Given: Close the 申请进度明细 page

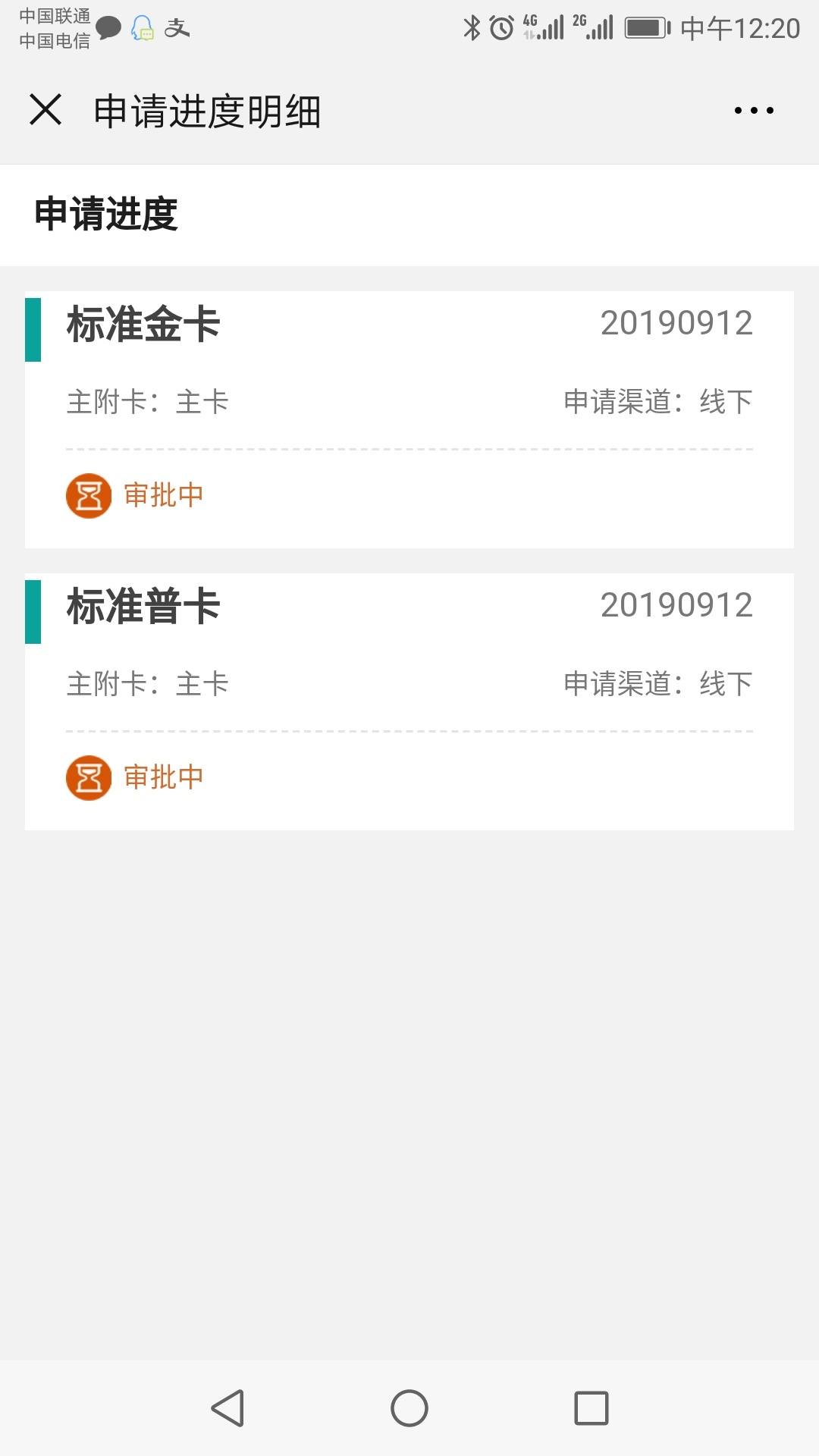Looking at the screenshot, I should coord(45,109).
